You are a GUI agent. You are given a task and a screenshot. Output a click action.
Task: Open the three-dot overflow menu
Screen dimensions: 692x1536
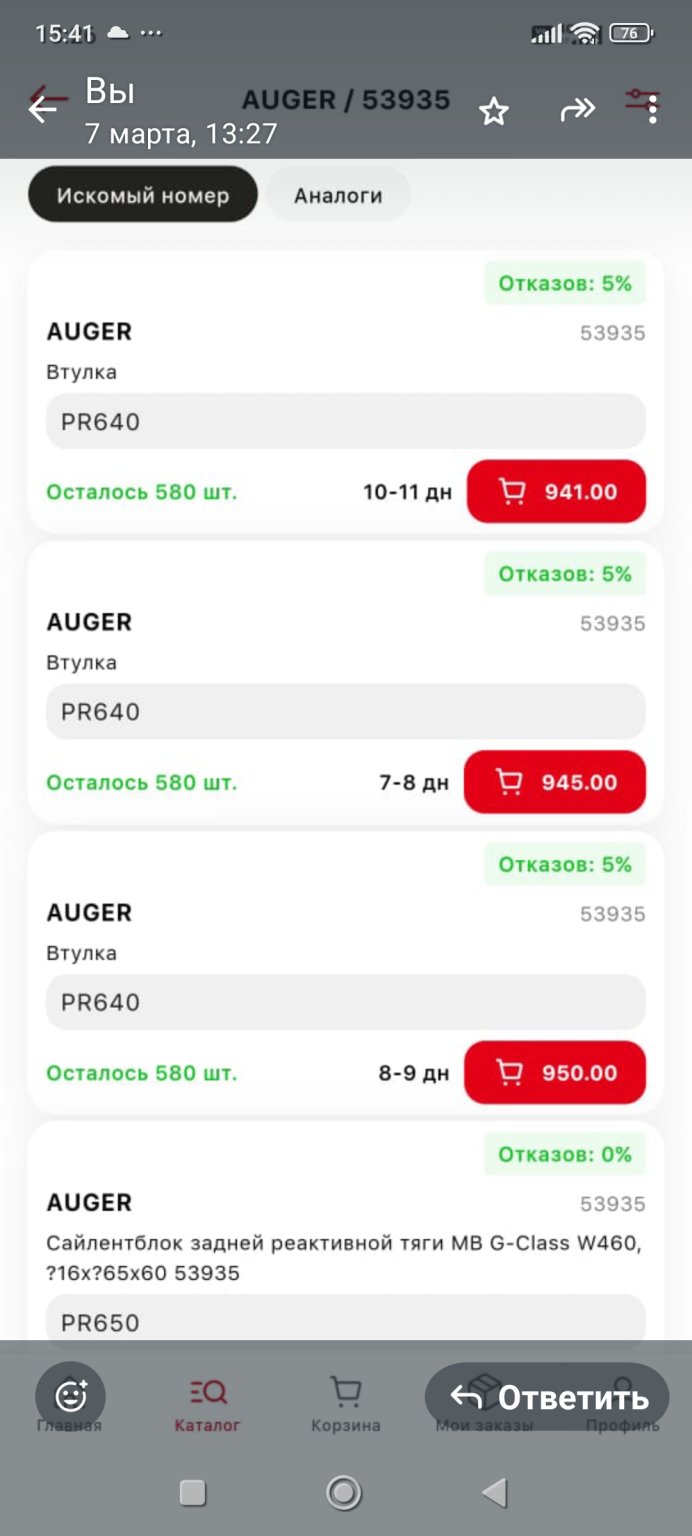pyautogui.click(x=652, y=109)
